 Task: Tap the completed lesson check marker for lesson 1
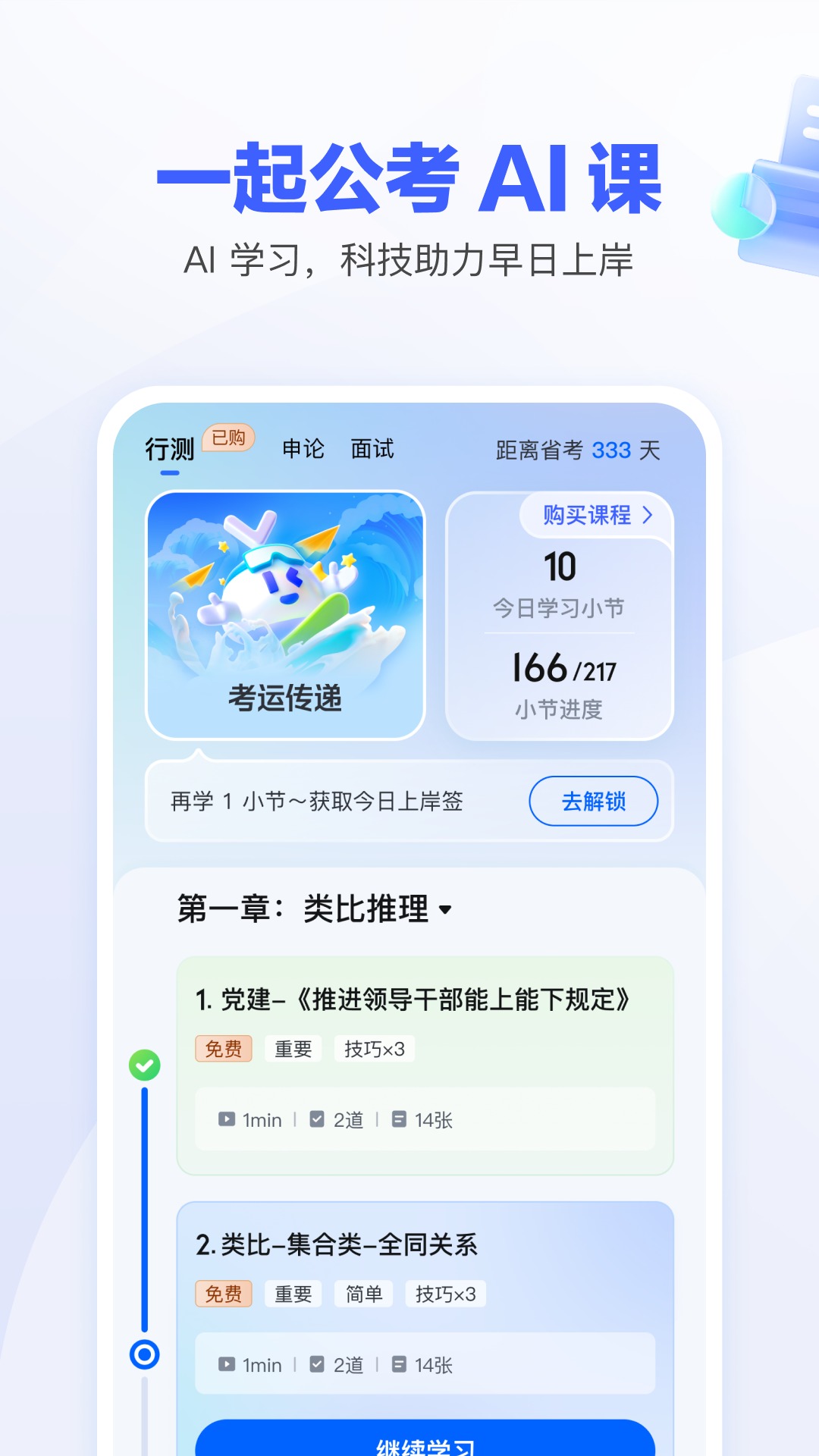[144, 1065]
